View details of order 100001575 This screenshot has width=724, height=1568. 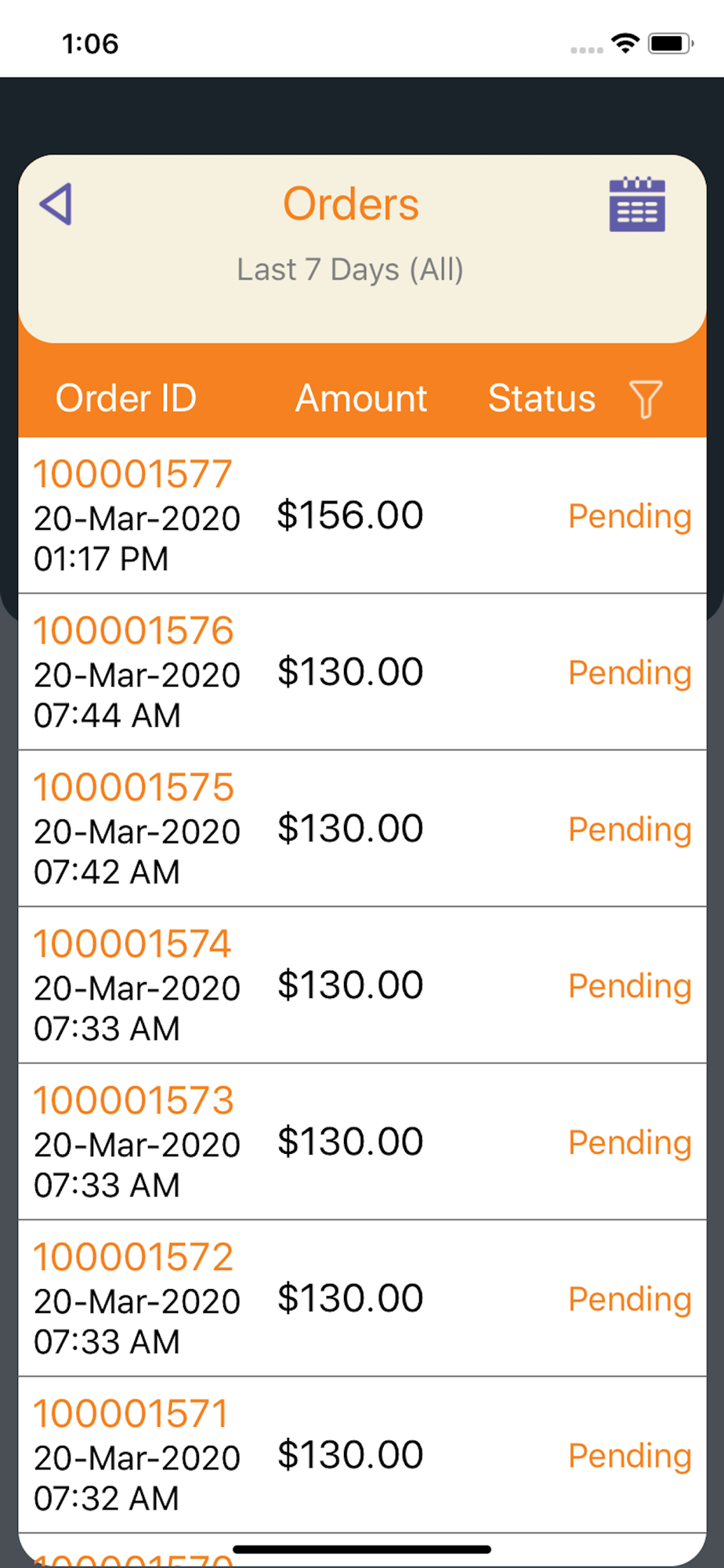point(362,829)
